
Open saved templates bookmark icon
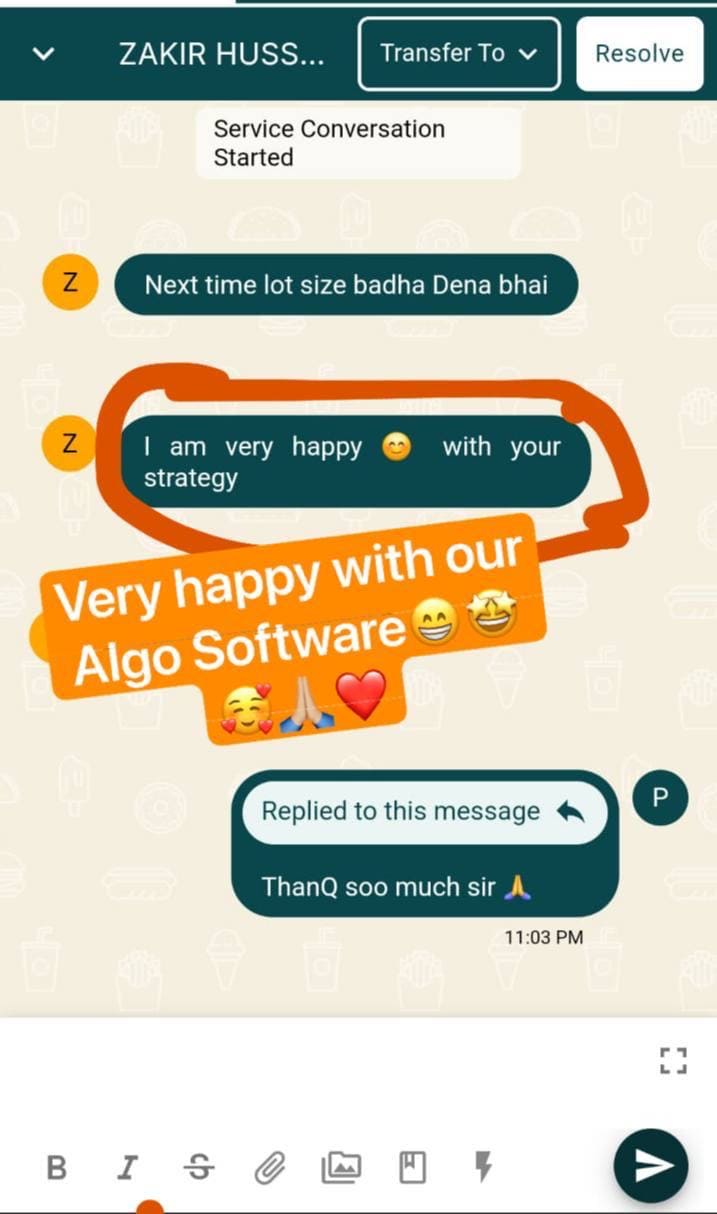[x=412, y=1167]
